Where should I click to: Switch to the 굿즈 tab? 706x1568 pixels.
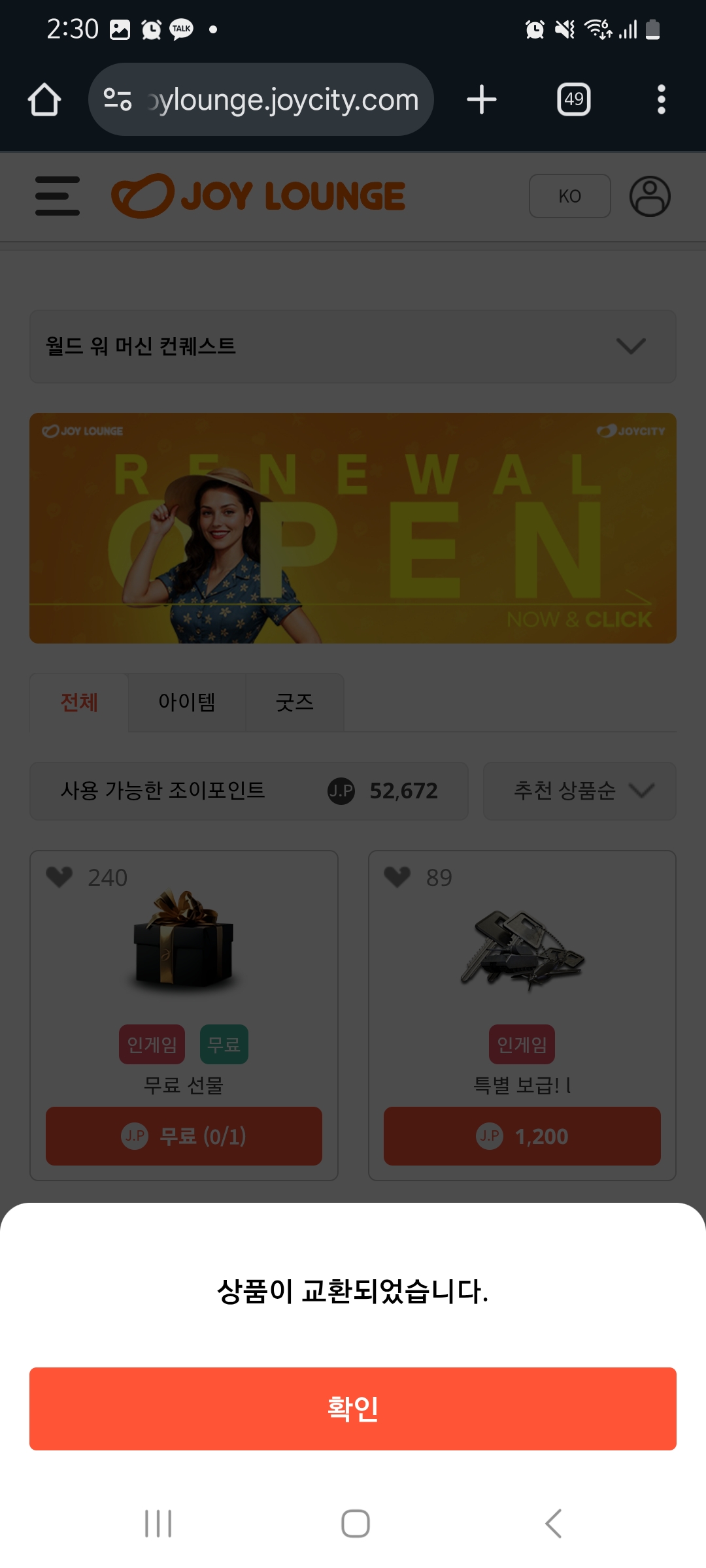(x=295, y=702)
